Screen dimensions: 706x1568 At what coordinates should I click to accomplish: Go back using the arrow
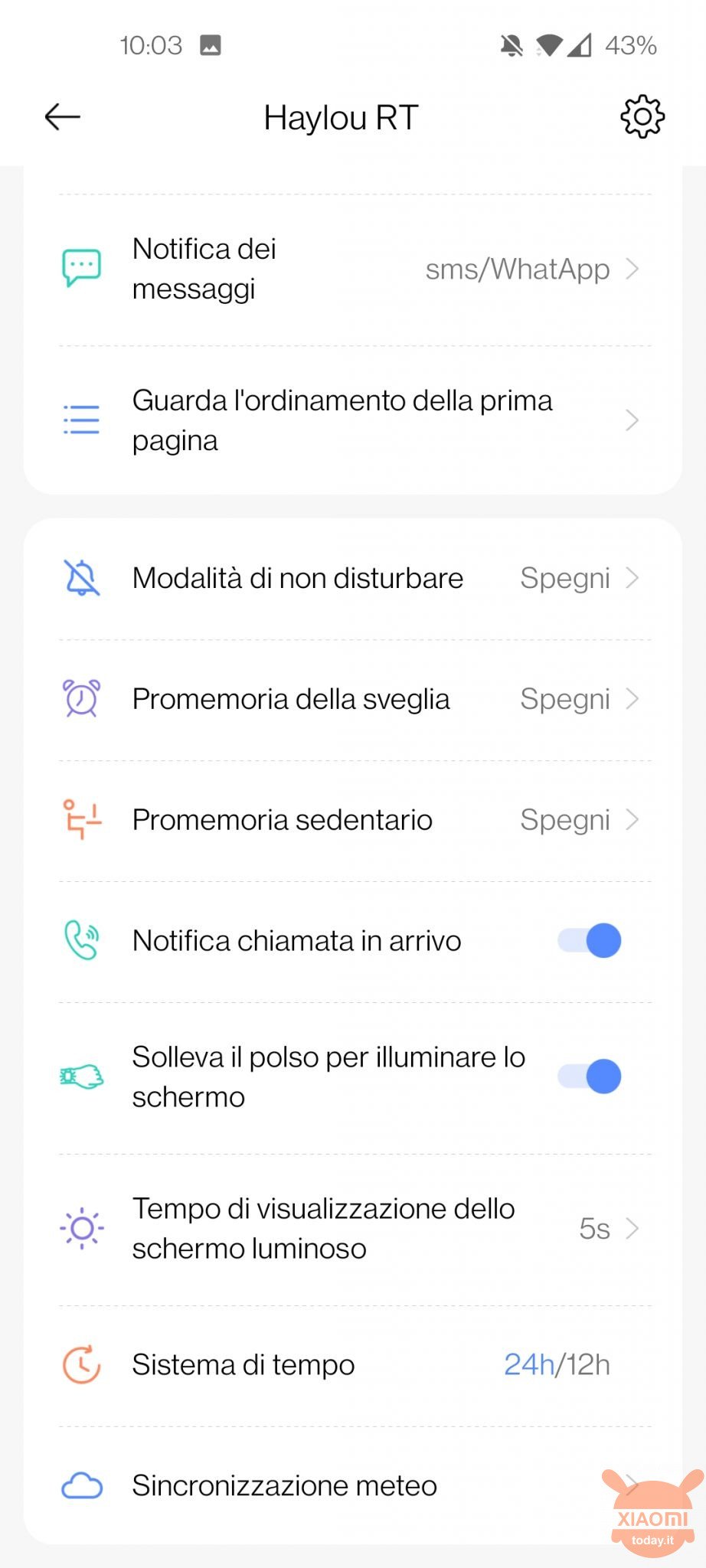coord(63,117)
